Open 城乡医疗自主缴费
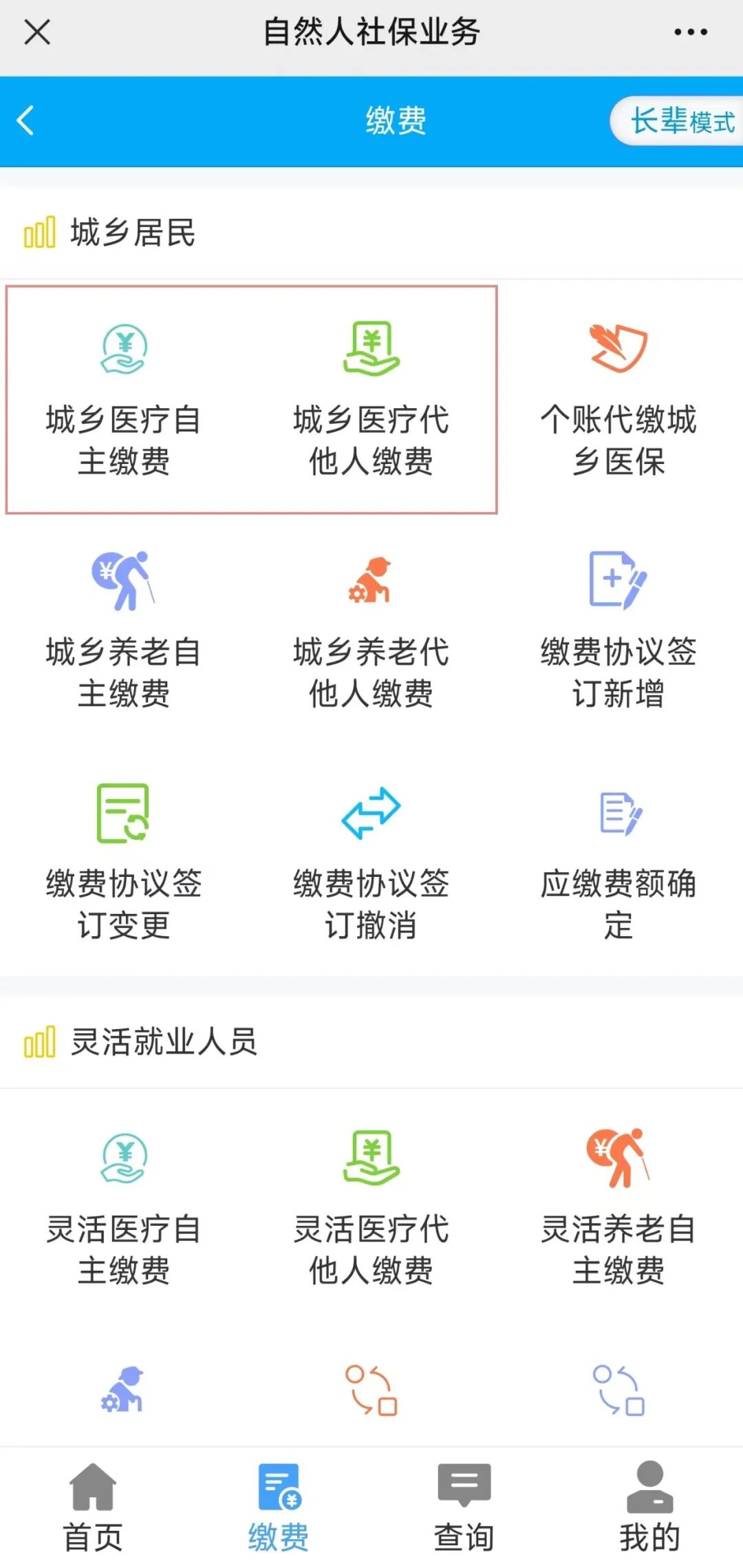This screenshot has width=743, height=1568. tap(124, 401)
